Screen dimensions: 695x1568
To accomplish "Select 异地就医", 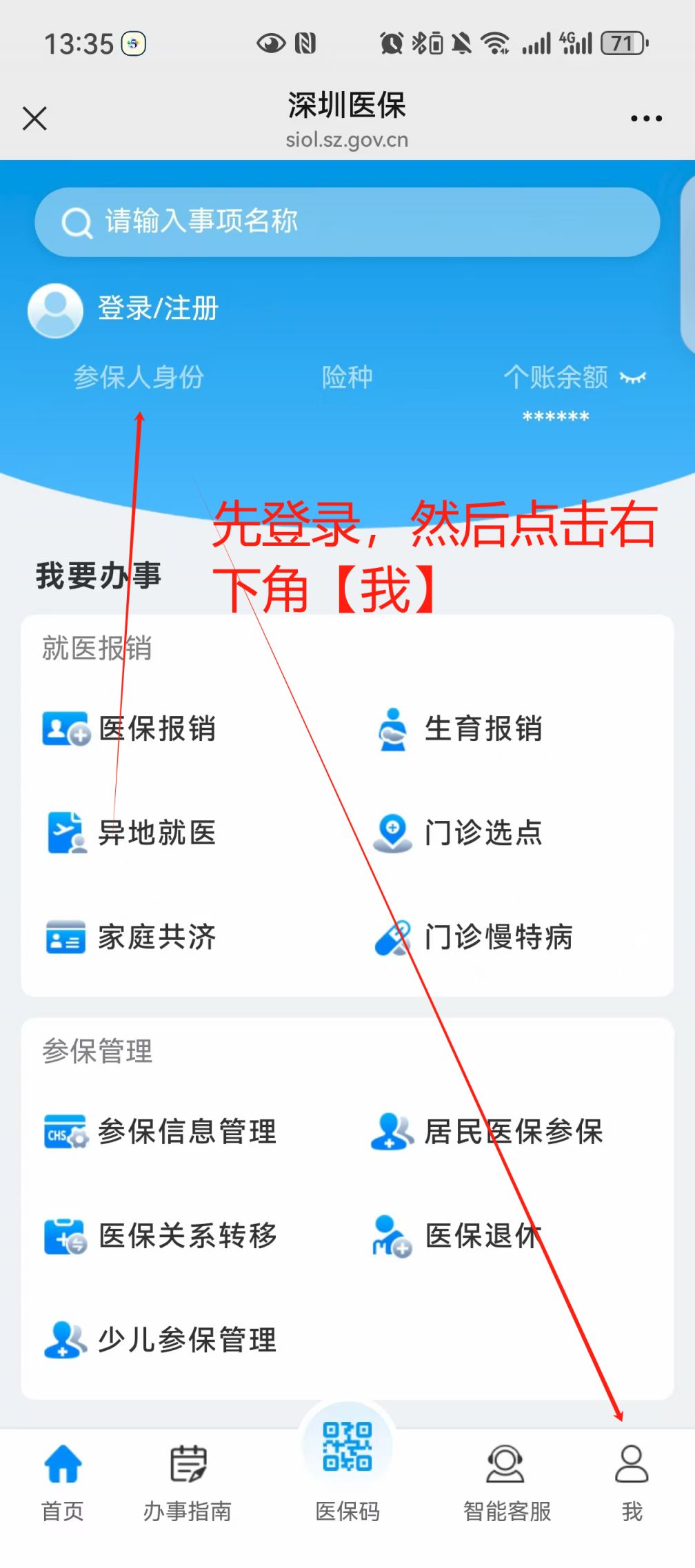I will [x=131, y=833].
